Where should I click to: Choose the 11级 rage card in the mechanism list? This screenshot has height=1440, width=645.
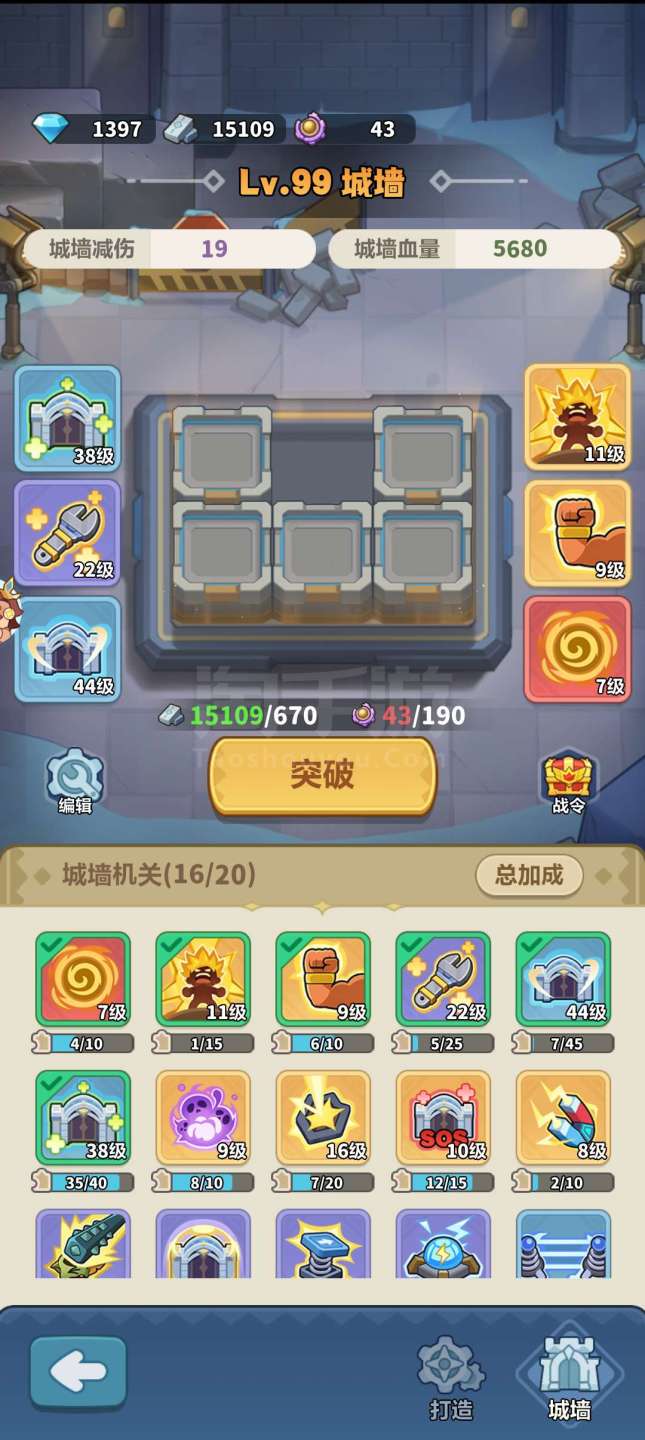tap(203, 979)
